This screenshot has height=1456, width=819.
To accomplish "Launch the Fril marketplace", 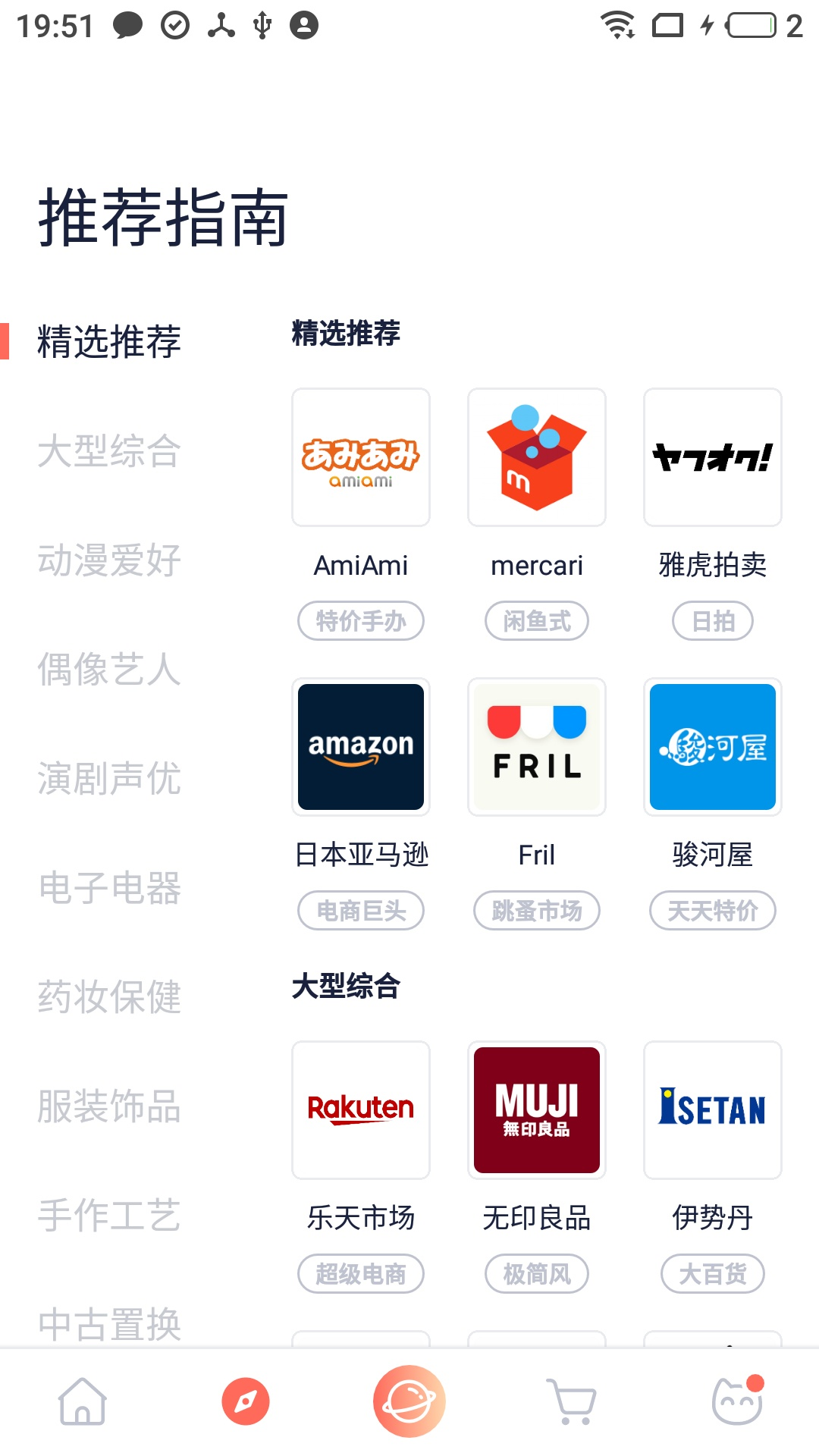I will click(537, 747).
